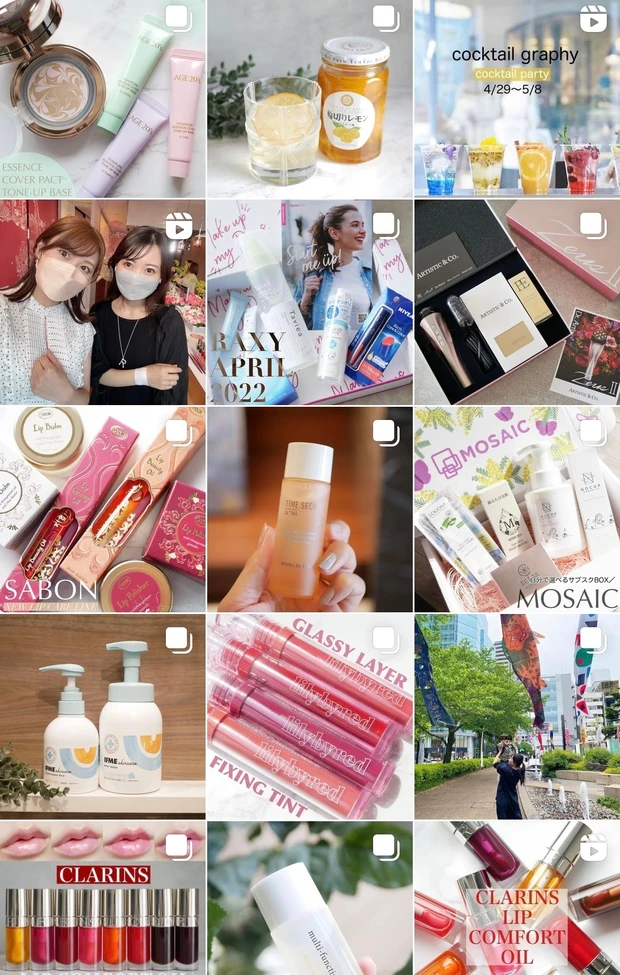The height and width of the screenshot is (975, 620).
Task: Open the CLARINS lip swatches post
Action: (102, 898)
